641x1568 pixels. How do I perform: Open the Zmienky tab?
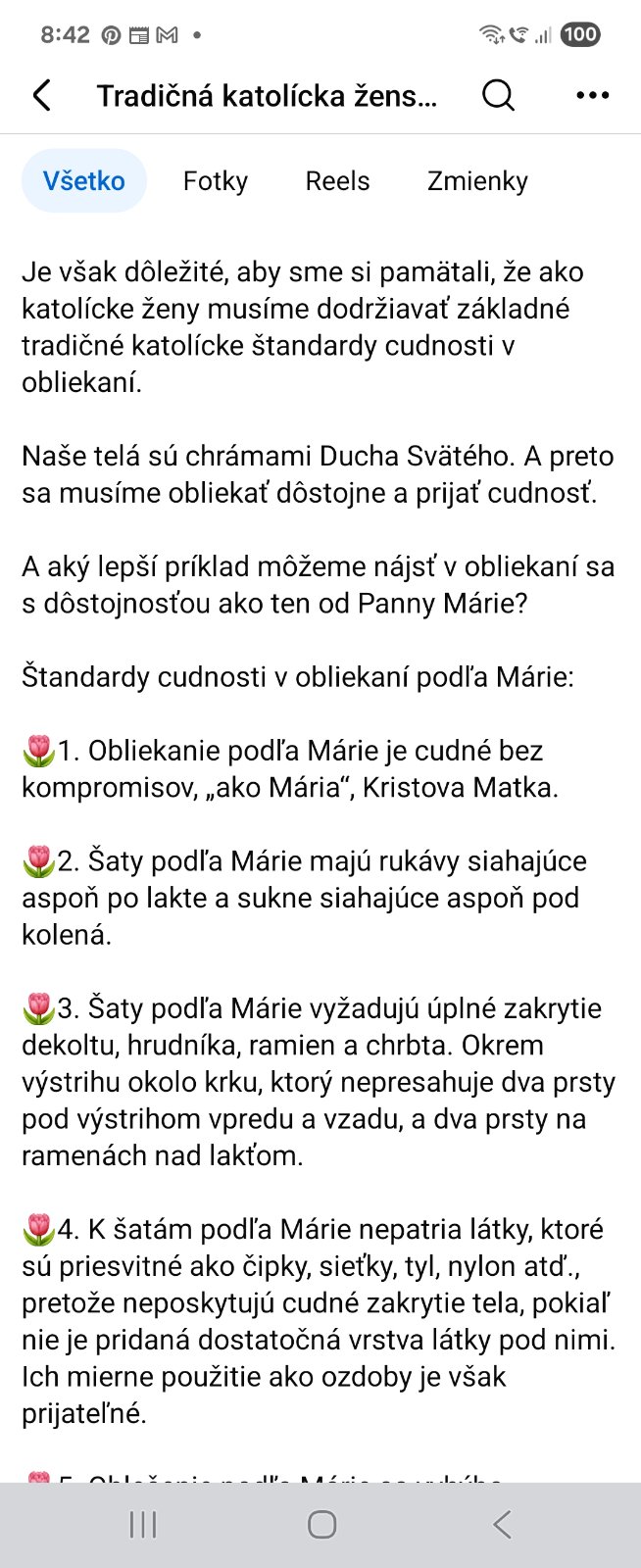477,181
